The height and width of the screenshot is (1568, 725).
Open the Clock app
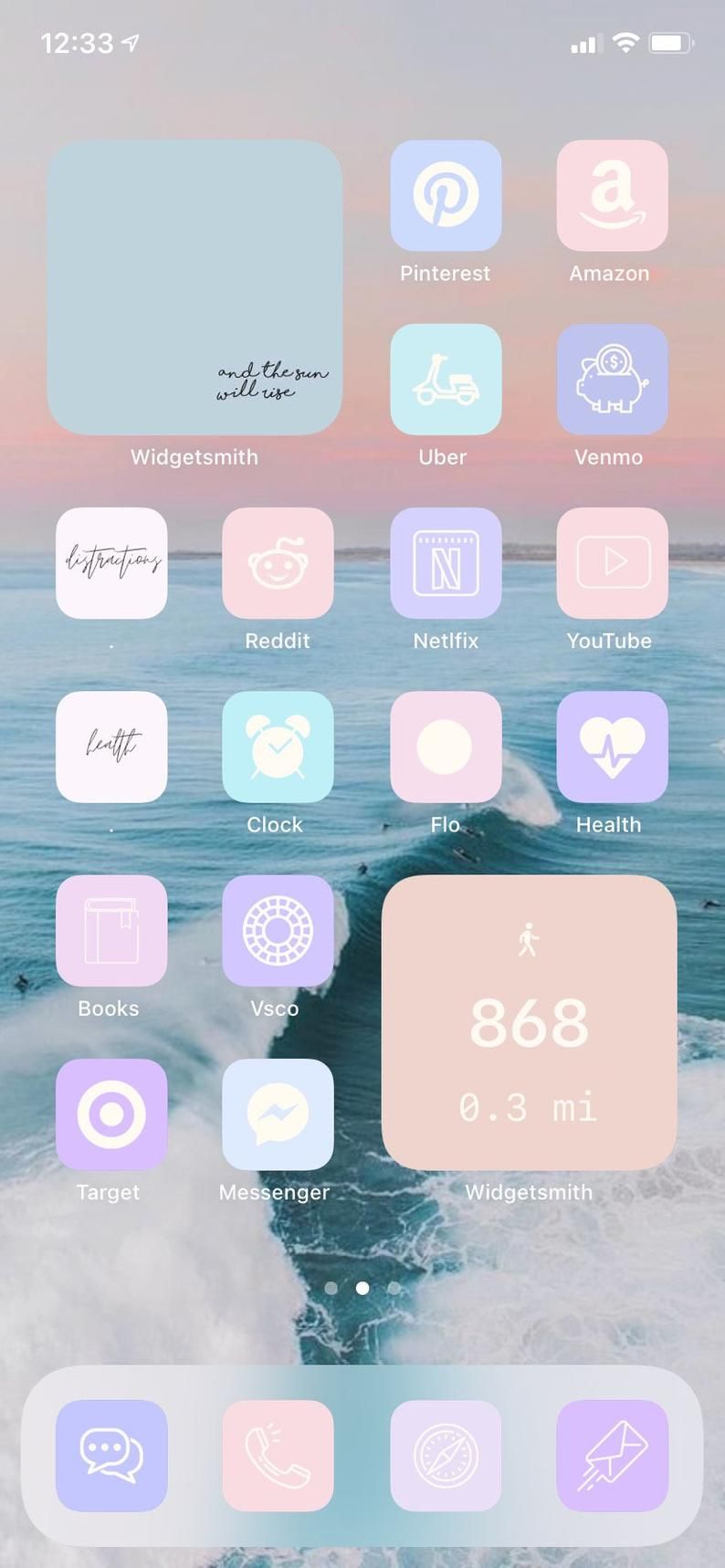click(x=278, y=747)
